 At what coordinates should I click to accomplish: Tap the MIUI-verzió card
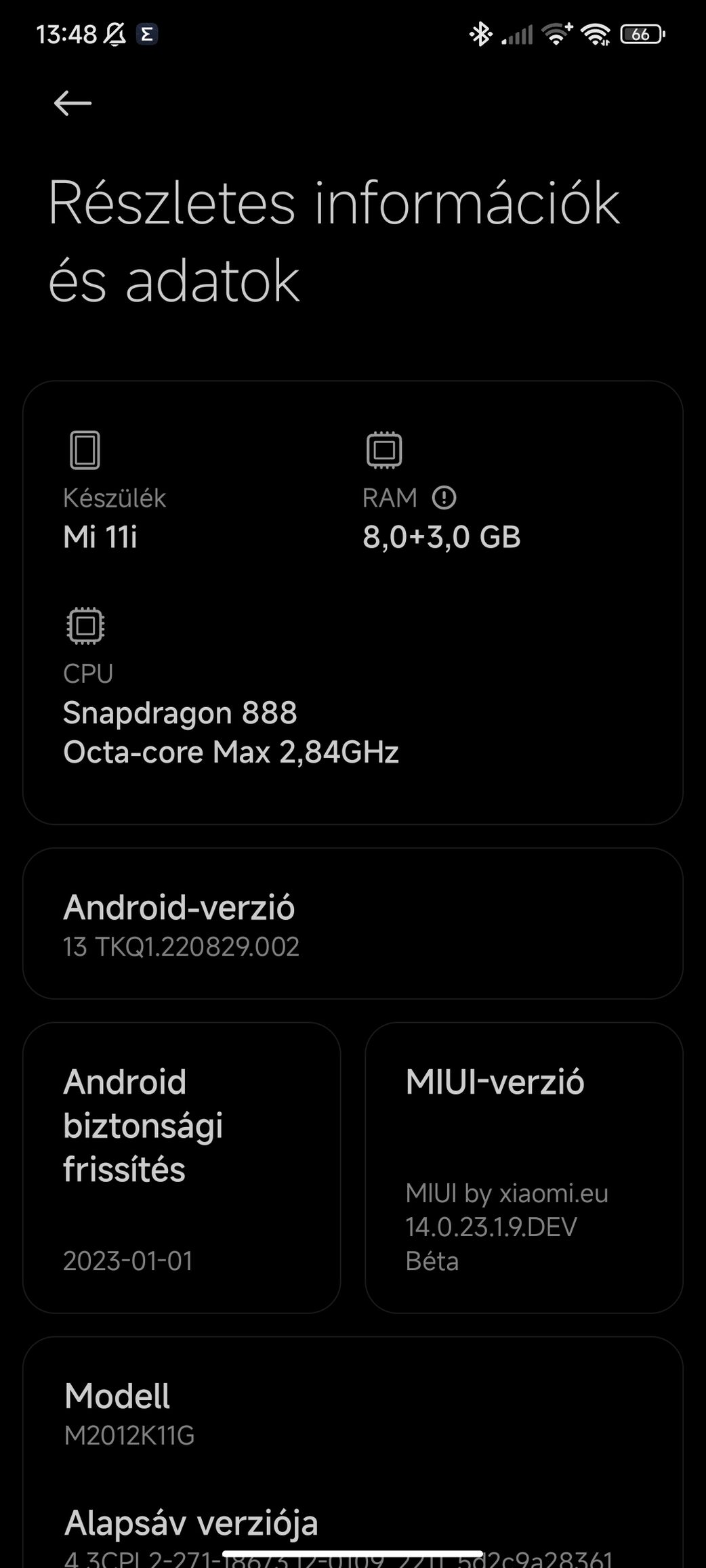[524, 1167]
